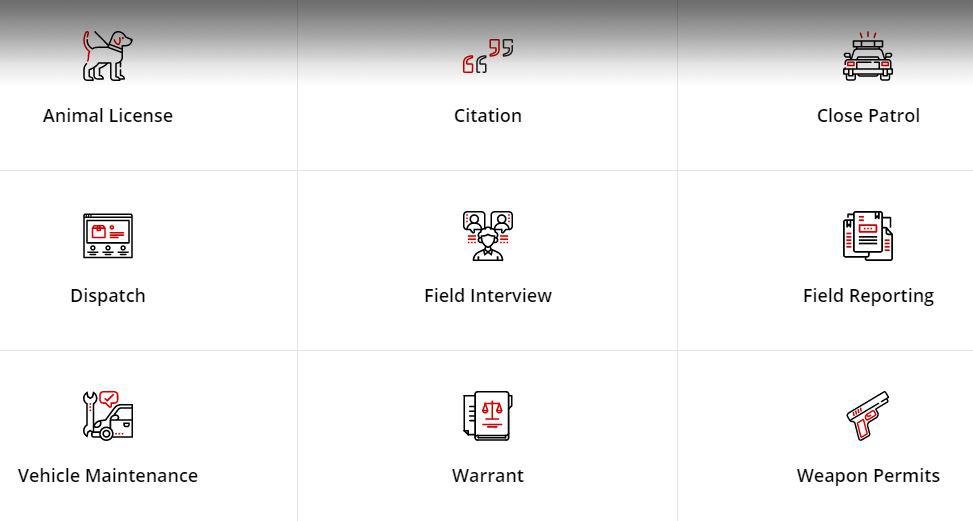
Task: Open the Field Reporting tile
Action: pyautogui.click(x=868, y=260)
